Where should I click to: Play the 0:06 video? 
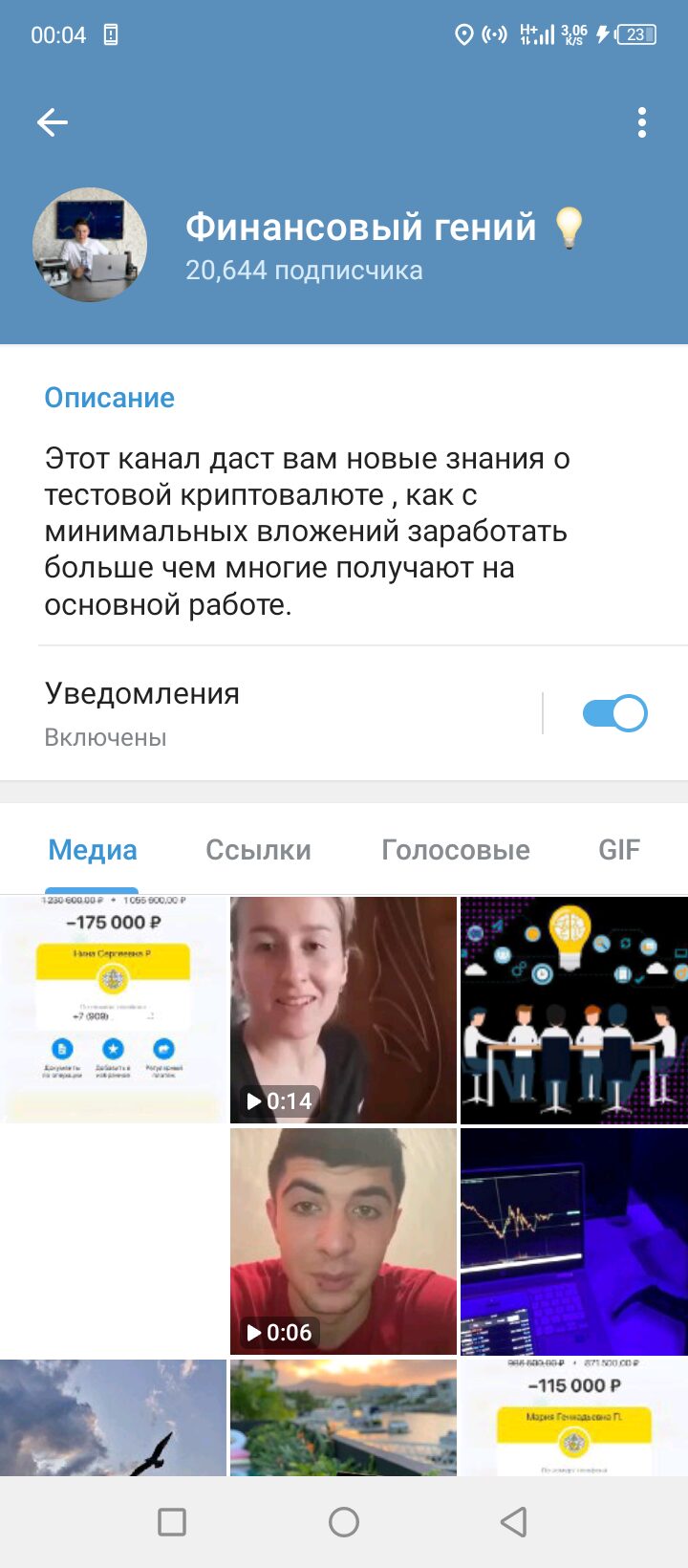pos(343,1241)
